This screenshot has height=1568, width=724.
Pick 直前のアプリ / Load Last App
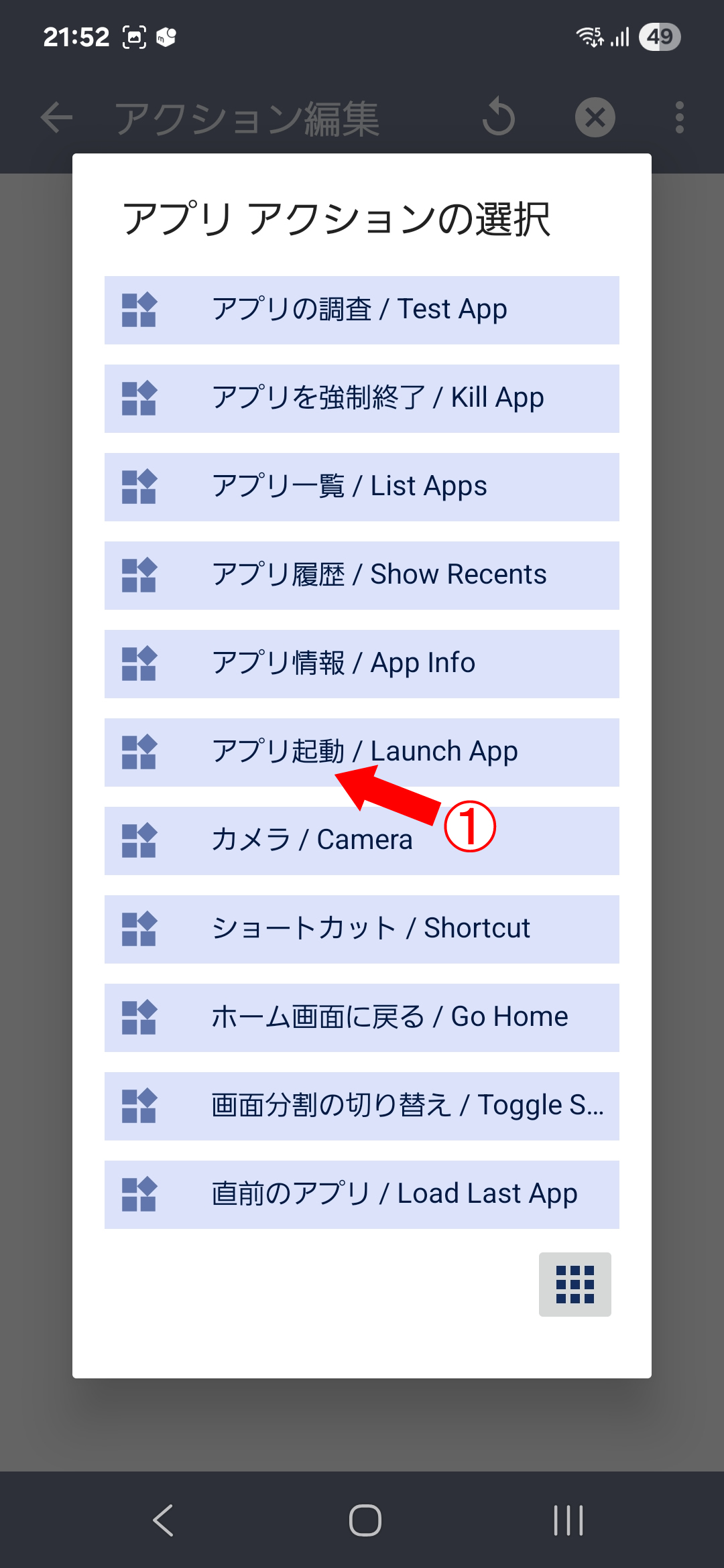point(361,1195)
